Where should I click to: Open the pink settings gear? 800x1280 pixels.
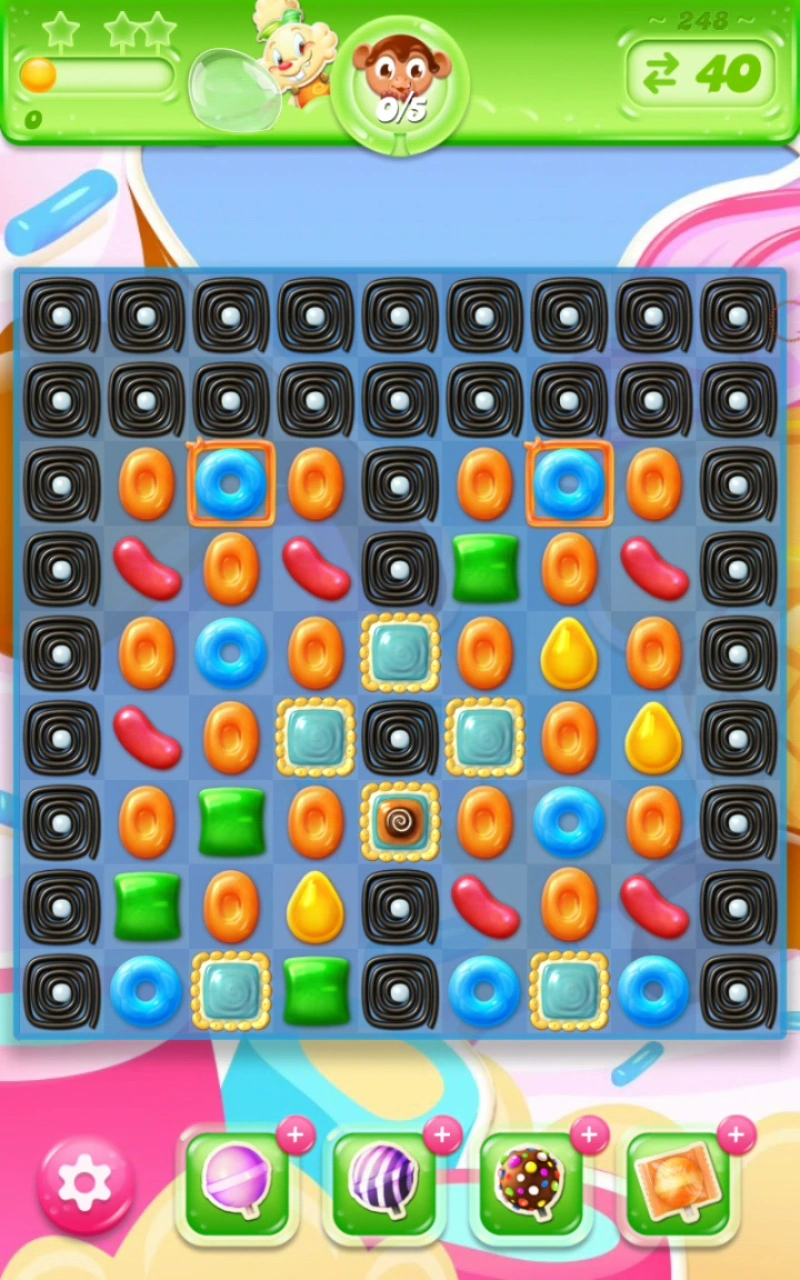[x=84, y=1184]
